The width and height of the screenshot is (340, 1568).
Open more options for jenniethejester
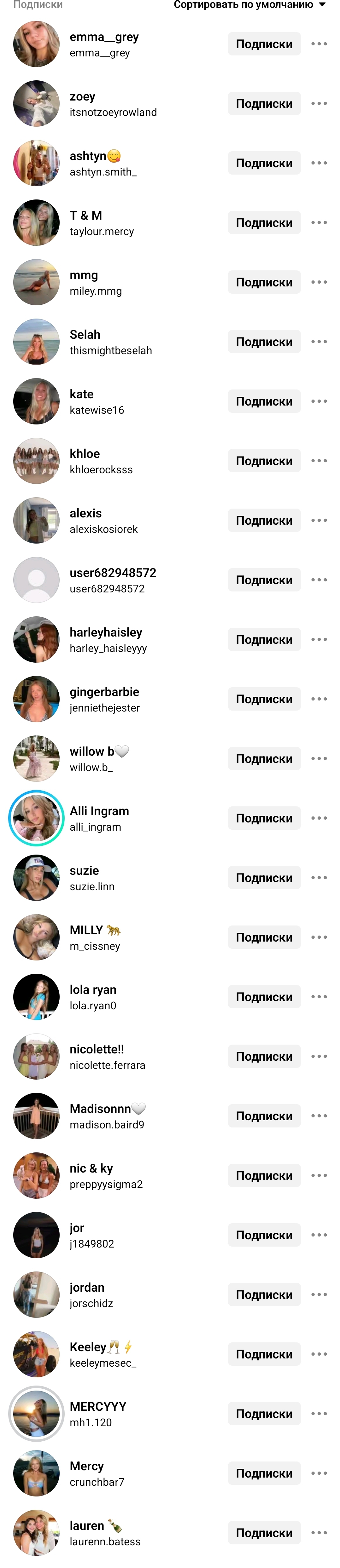pyautogui.click(x=319, y=699)
